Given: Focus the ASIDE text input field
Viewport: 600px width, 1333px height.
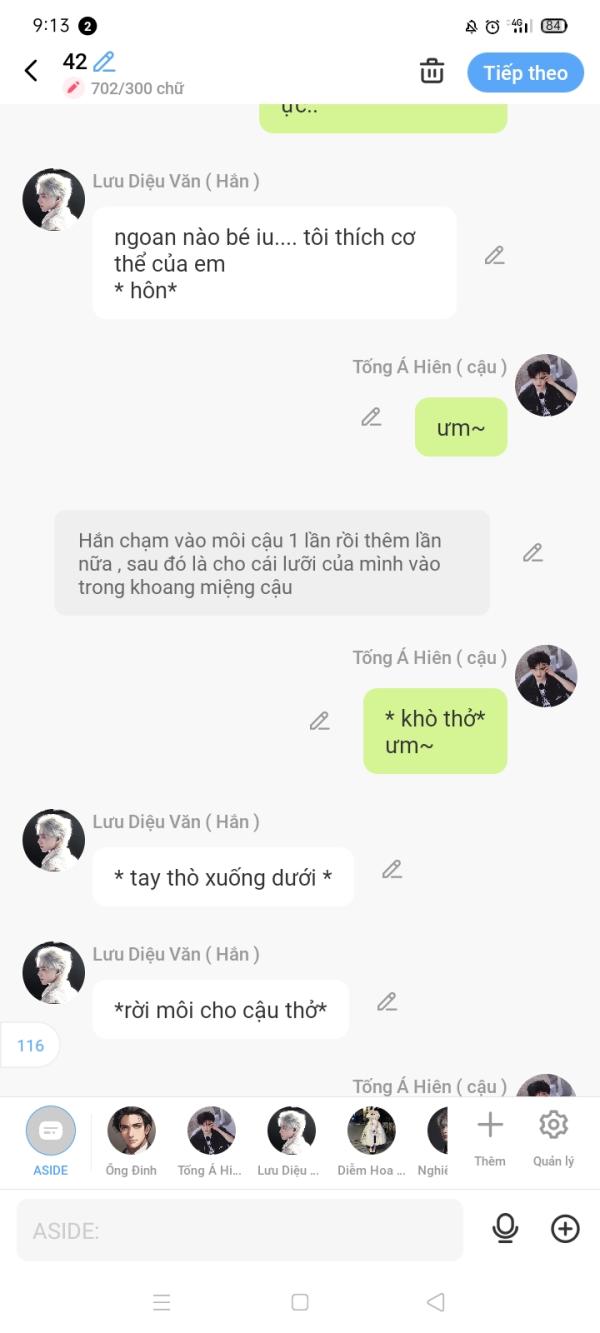Looking at the screenshot, I should coord(240,1230).
